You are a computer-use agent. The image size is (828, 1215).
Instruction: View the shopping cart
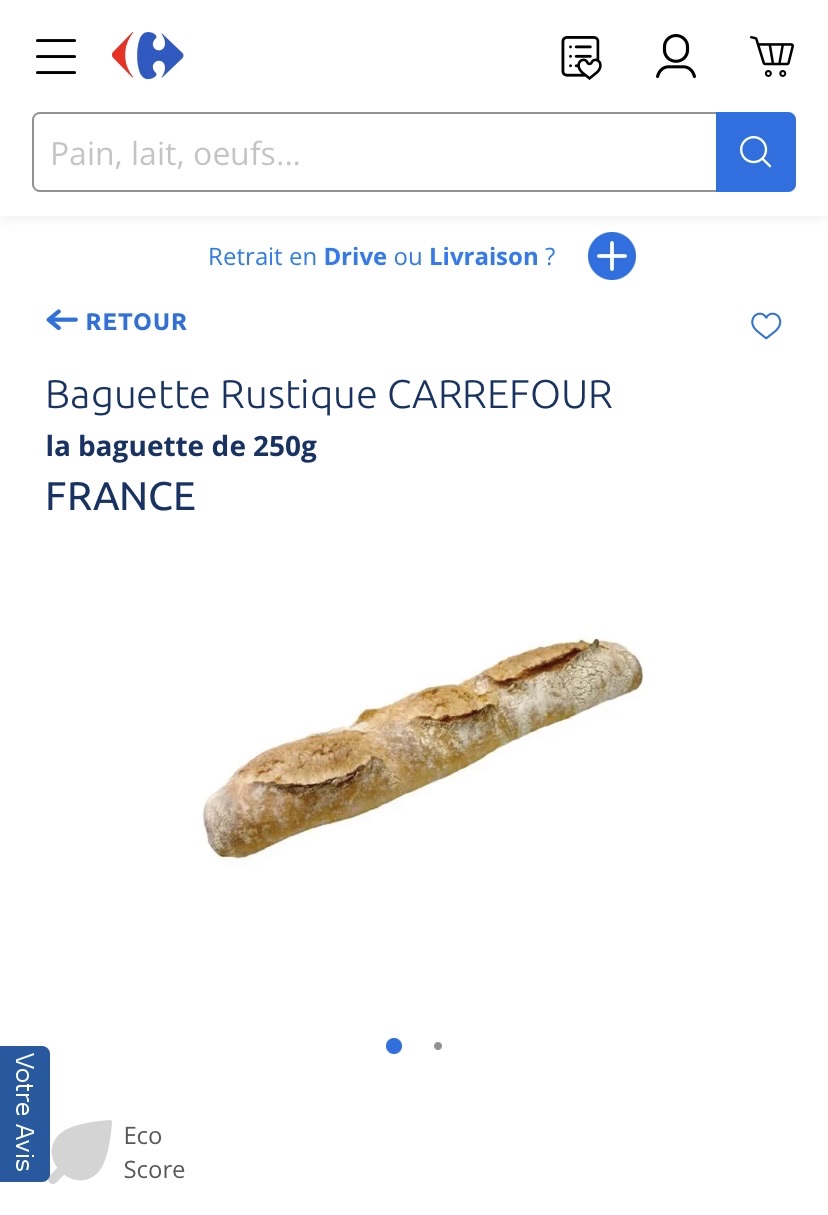(x=771, y=56)
